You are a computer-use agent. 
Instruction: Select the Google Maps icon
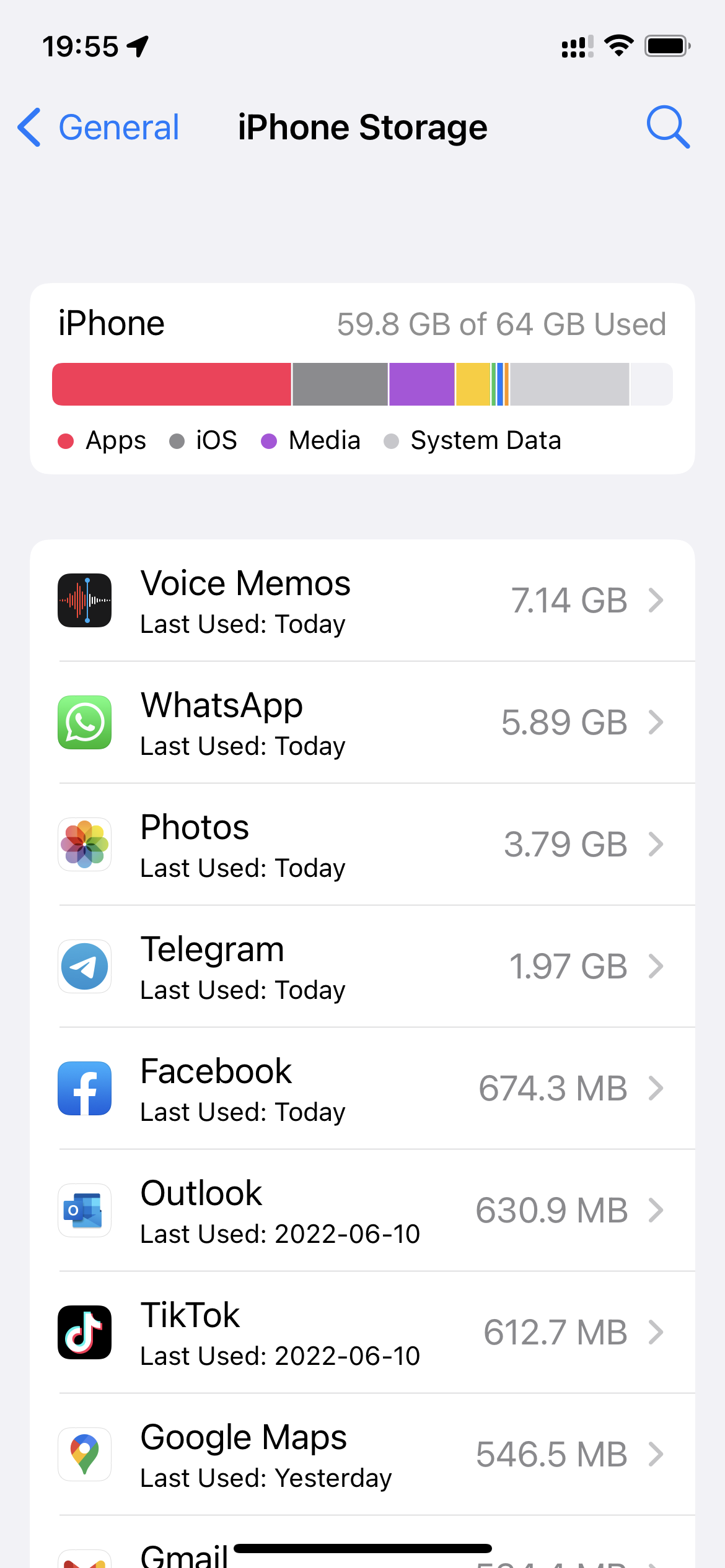84,1454
